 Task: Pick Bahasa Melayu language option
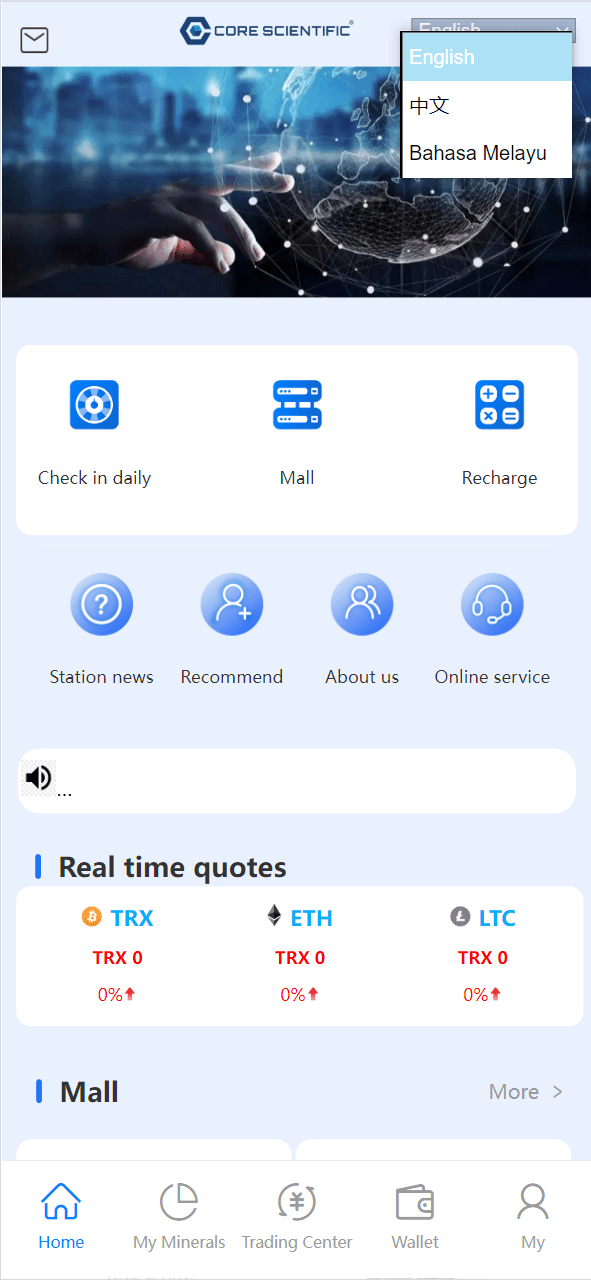coord(487,153)
